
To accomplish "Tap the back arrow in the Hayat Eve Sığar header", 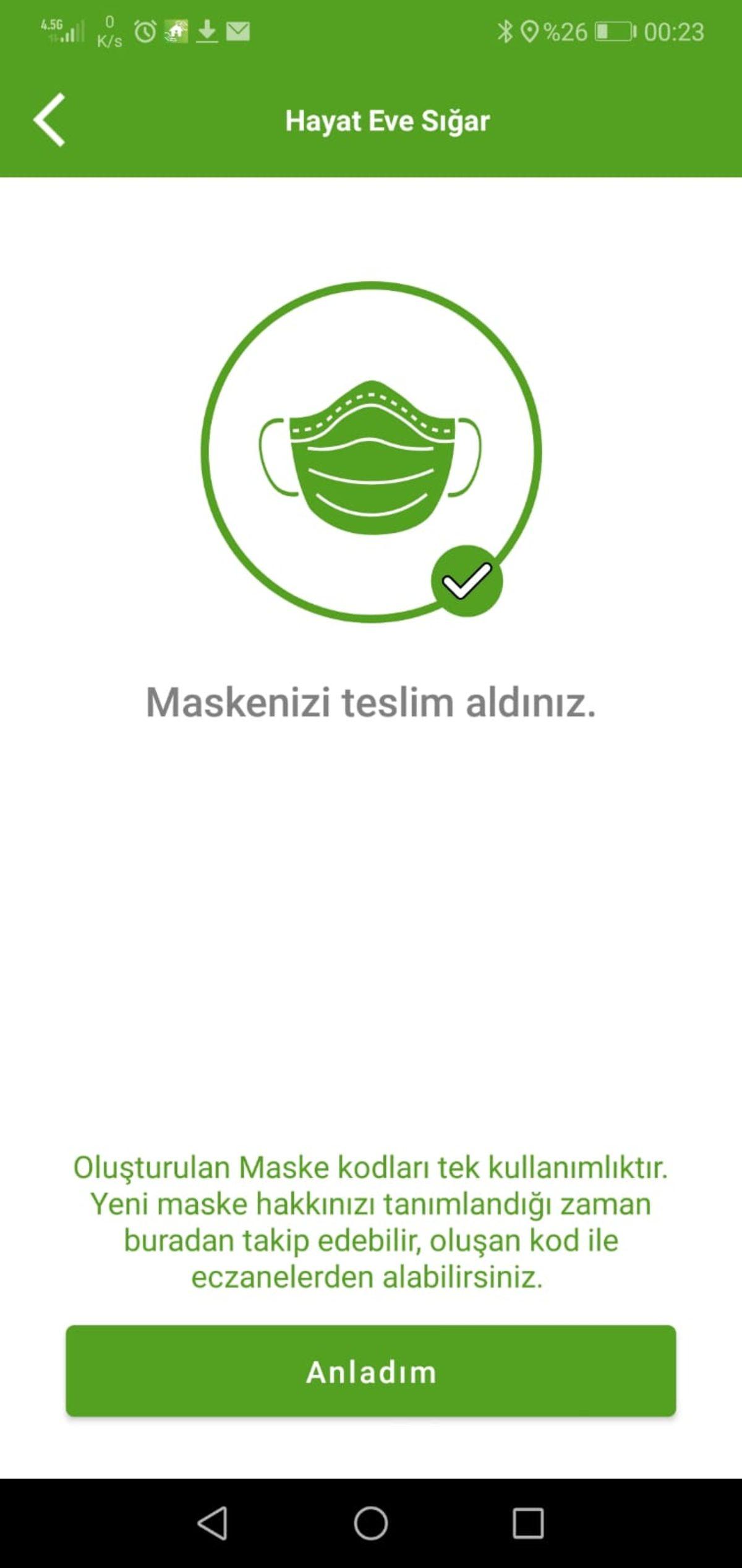I will pos(49,121).
